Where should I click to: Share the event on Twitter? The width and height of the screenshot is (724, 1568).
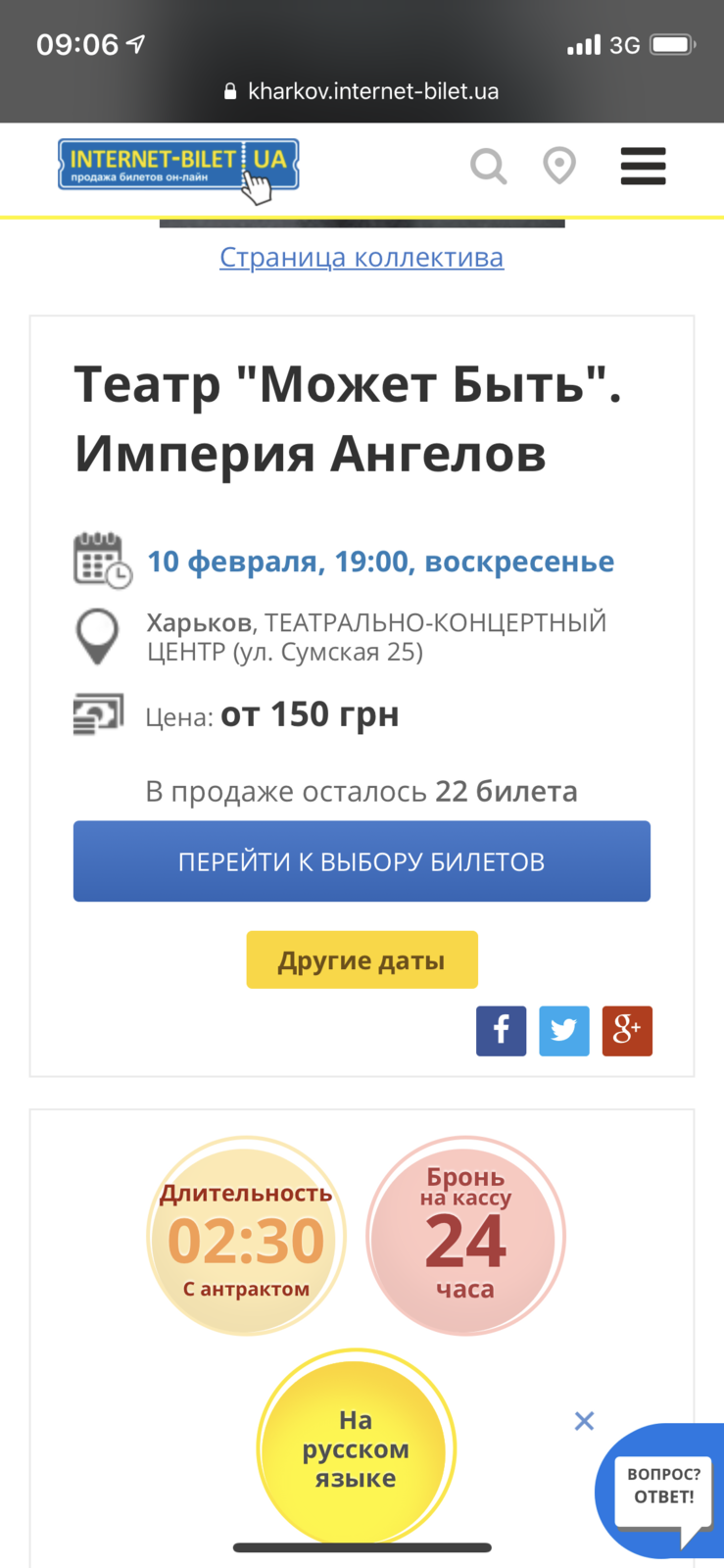click(x=564, y=1031)
